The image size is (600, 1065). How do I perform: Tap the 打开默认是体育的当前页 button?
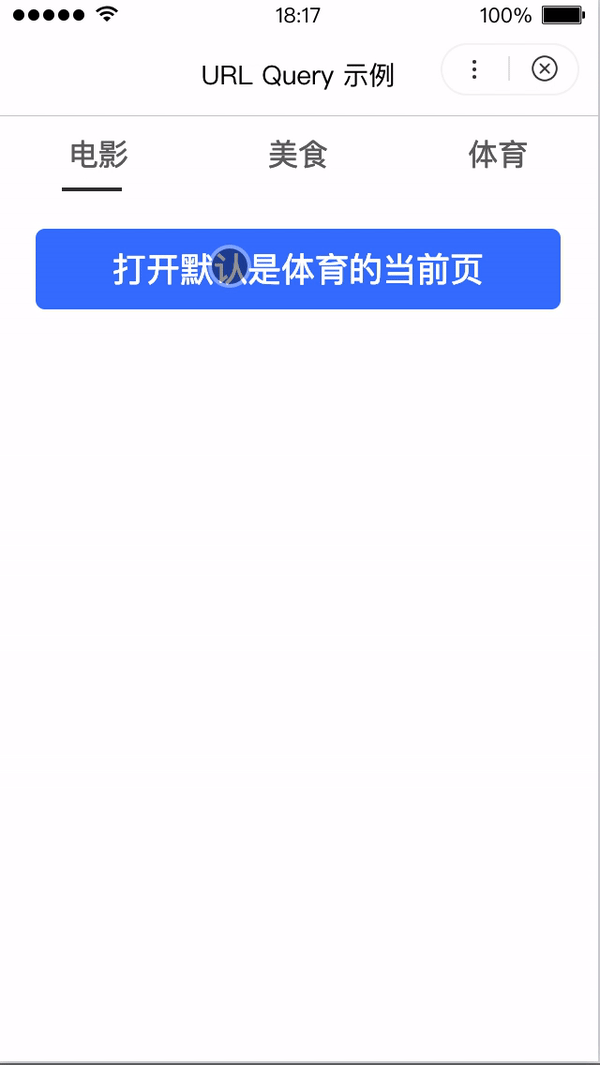[x=298, y=269]
